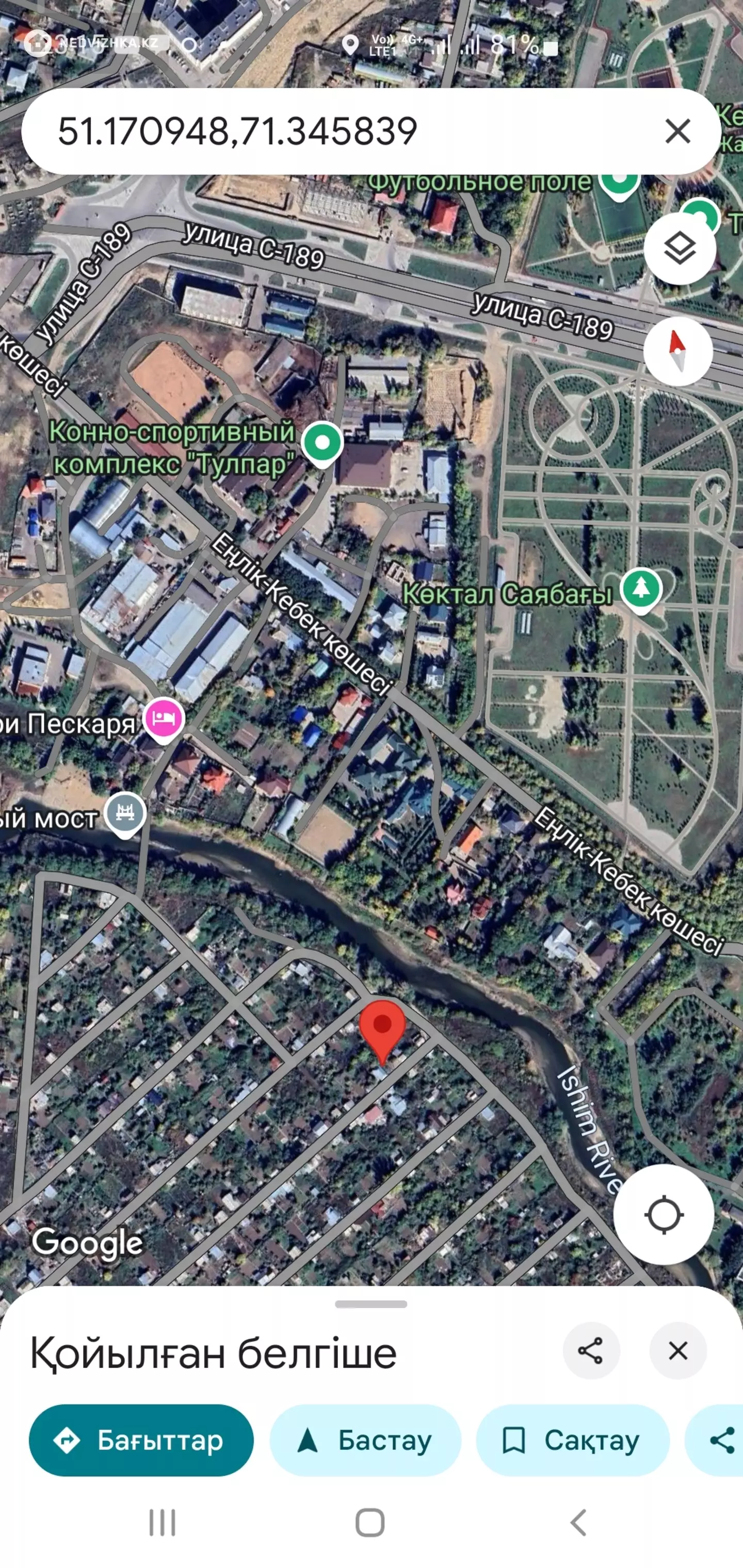Select the pink hotel pin near Пескаря
The height and width of the screenshot is (1568, 743).
(x=163, y=720)
